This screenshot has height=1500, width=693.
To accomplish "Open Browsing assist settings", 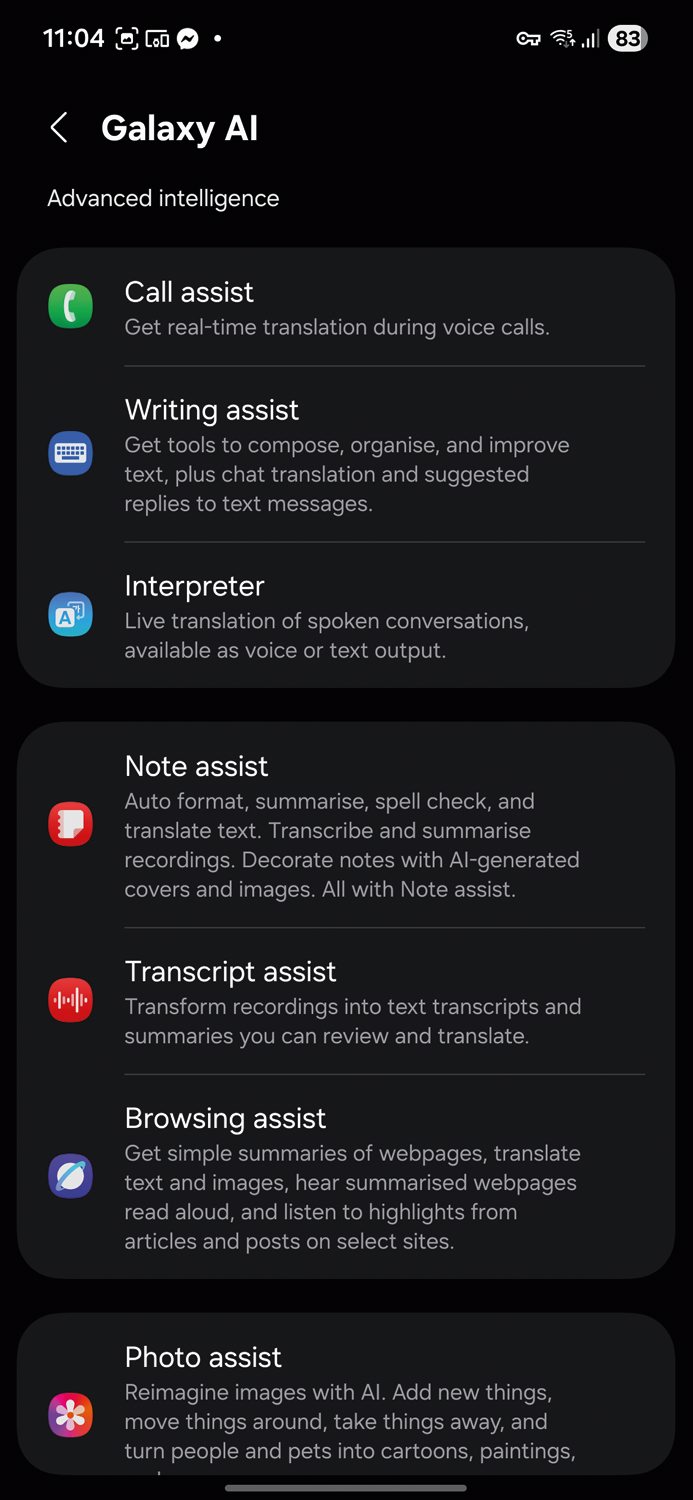I will [x=345, y=1177].
